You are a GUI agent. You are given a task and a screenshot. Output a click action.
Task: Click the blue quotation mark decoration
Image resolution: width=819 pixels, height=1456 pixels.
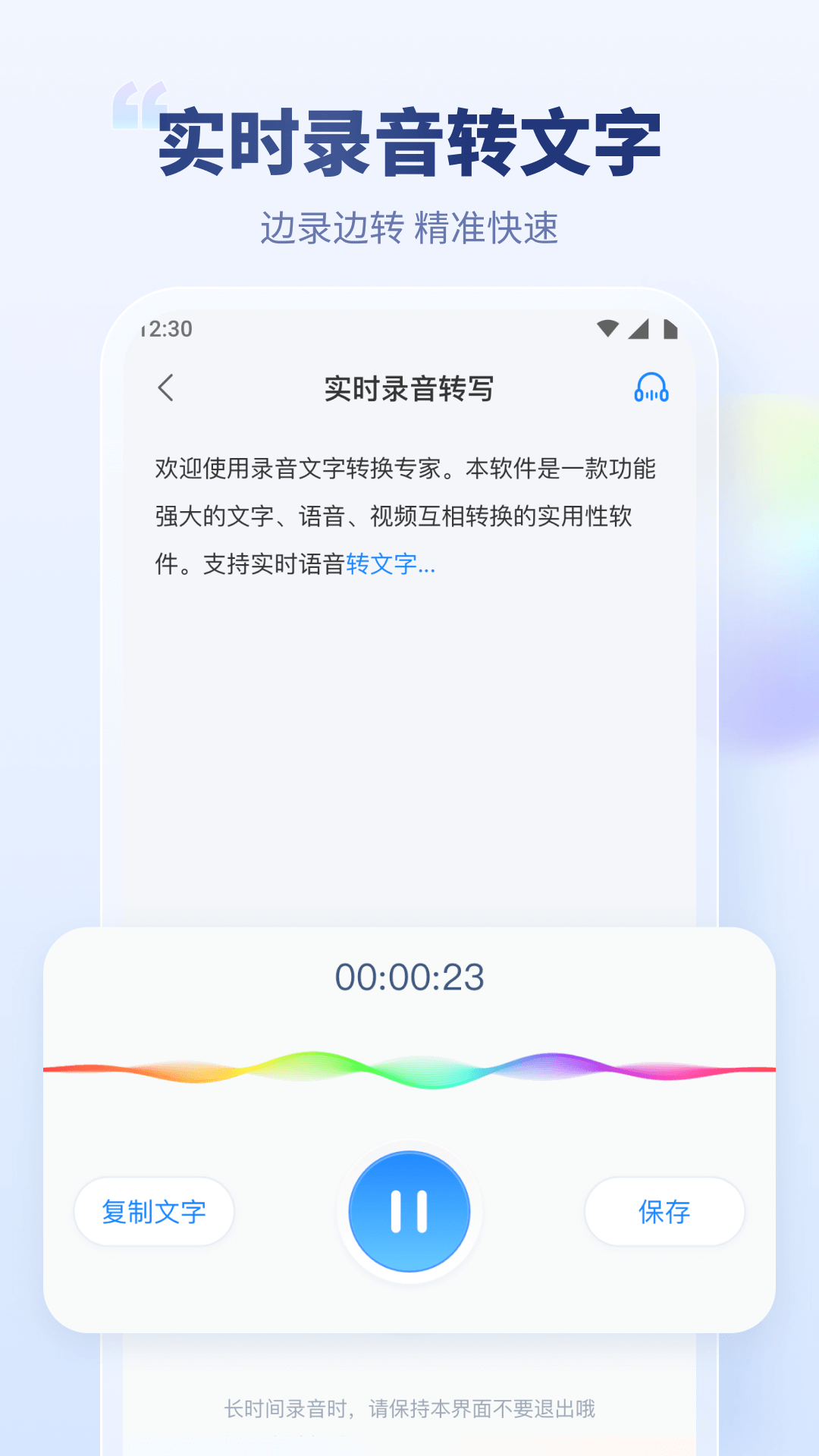point(140,102)
